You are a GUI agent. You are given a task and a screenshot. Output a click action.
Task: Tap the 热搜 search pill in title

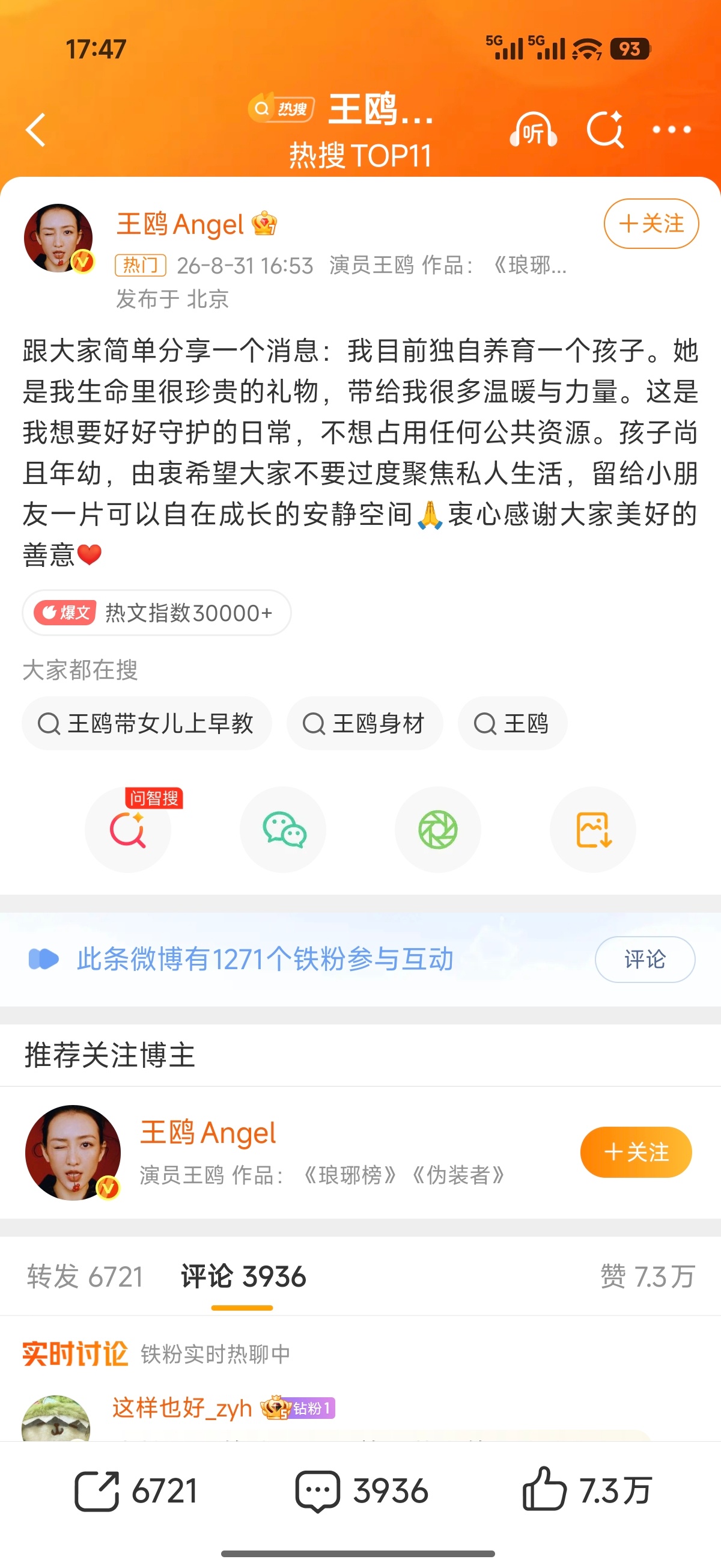pyautogui.click(x=281, y=108)
